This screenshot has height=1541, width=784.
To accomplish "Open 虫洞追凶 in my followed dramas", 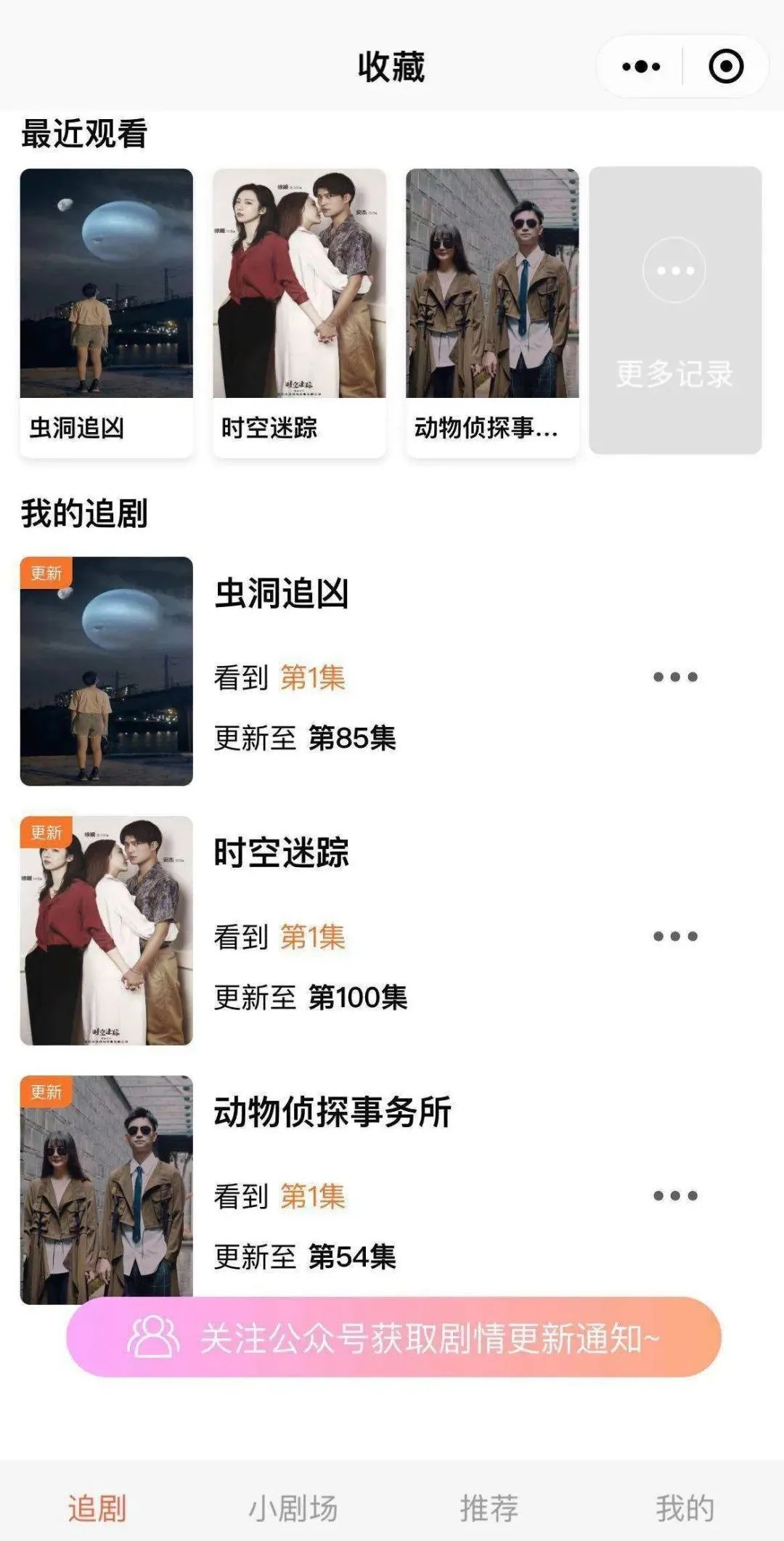I will (x=282, y=594).
